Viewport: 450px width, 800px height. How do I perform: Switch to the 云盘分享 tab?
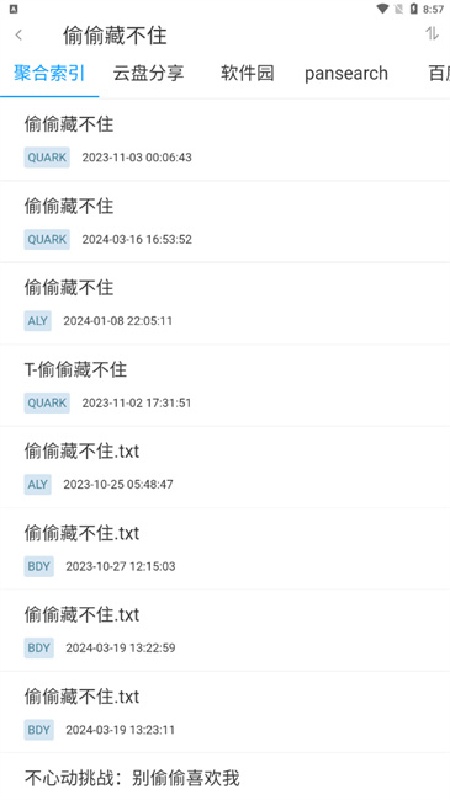point(148,73)
